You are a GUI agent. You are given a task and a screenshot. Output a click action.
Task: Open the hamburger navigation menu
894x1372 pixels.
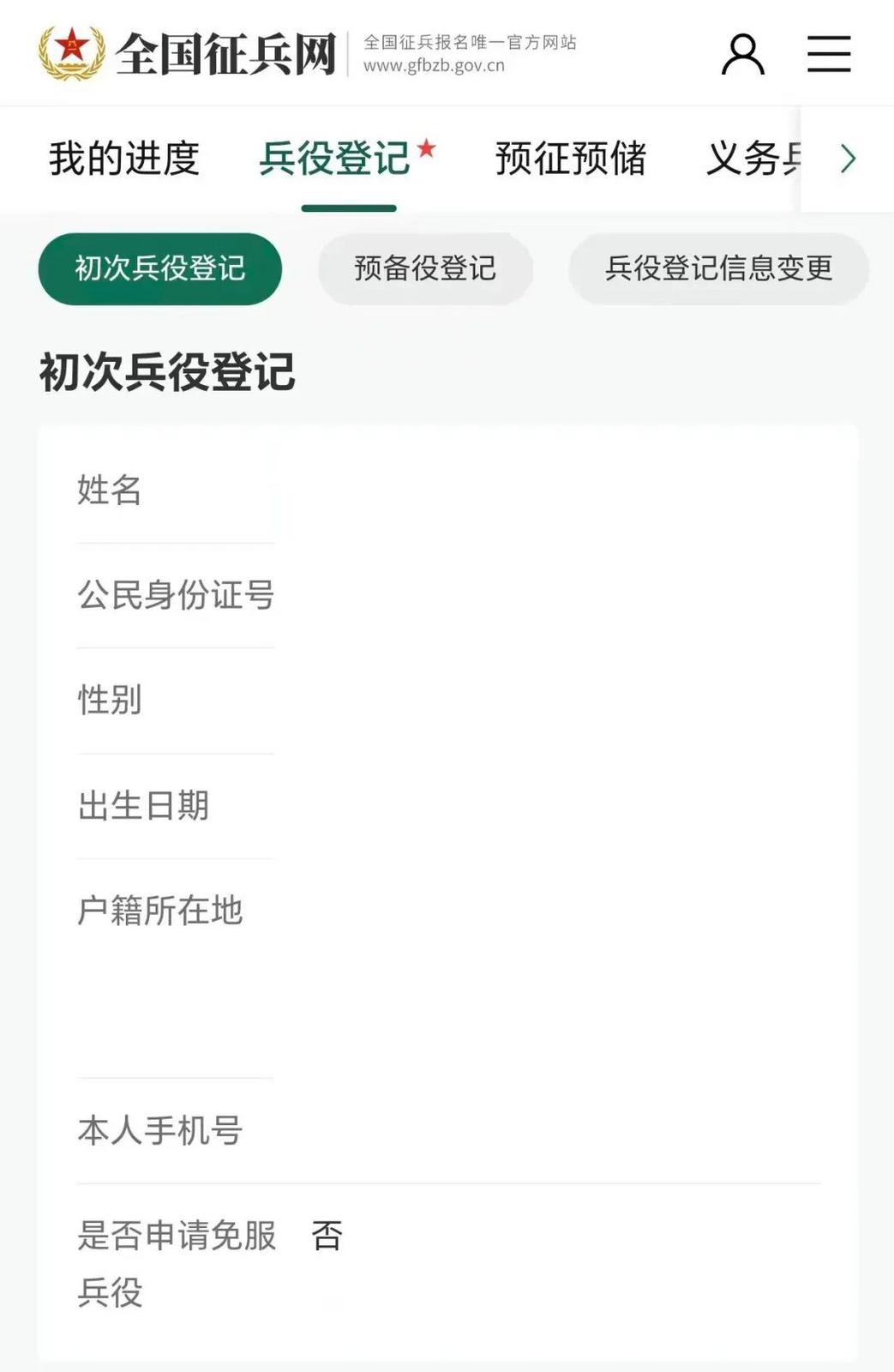[829, 55]
